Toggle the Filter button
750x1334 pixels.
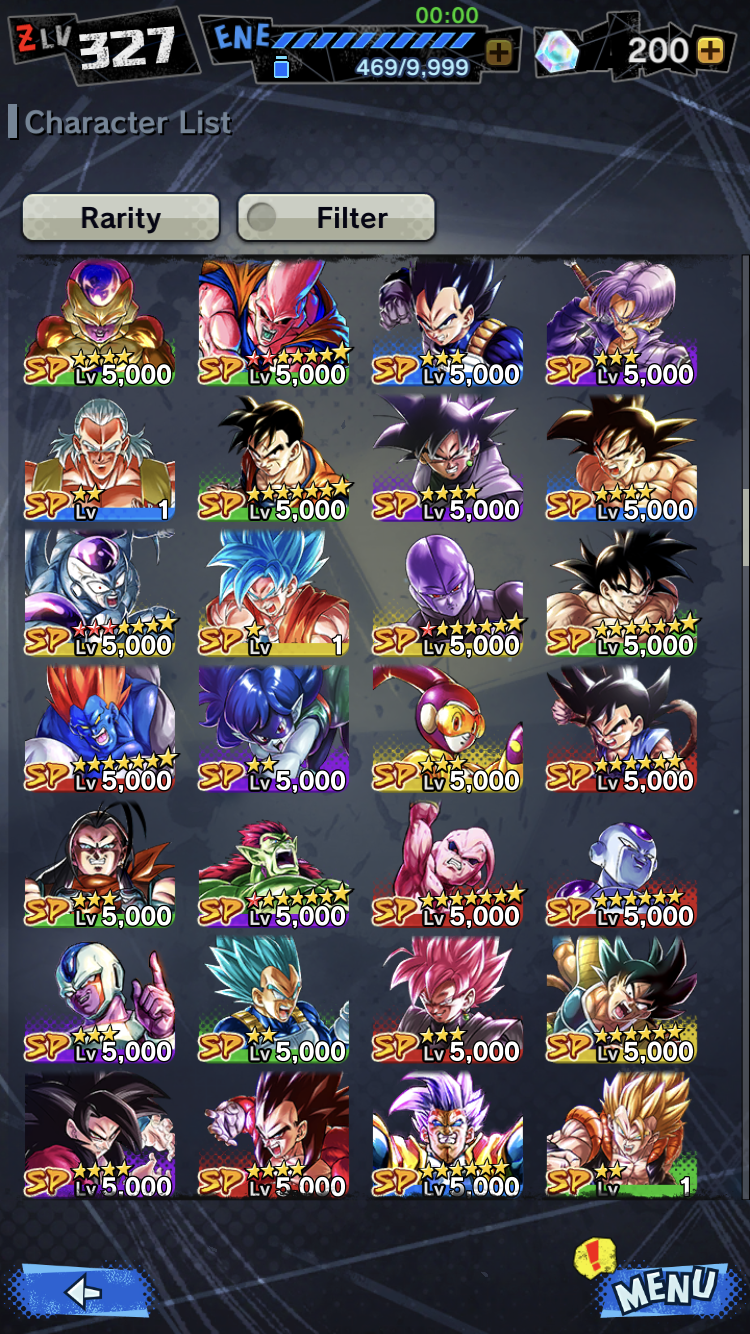pos(336,217)
